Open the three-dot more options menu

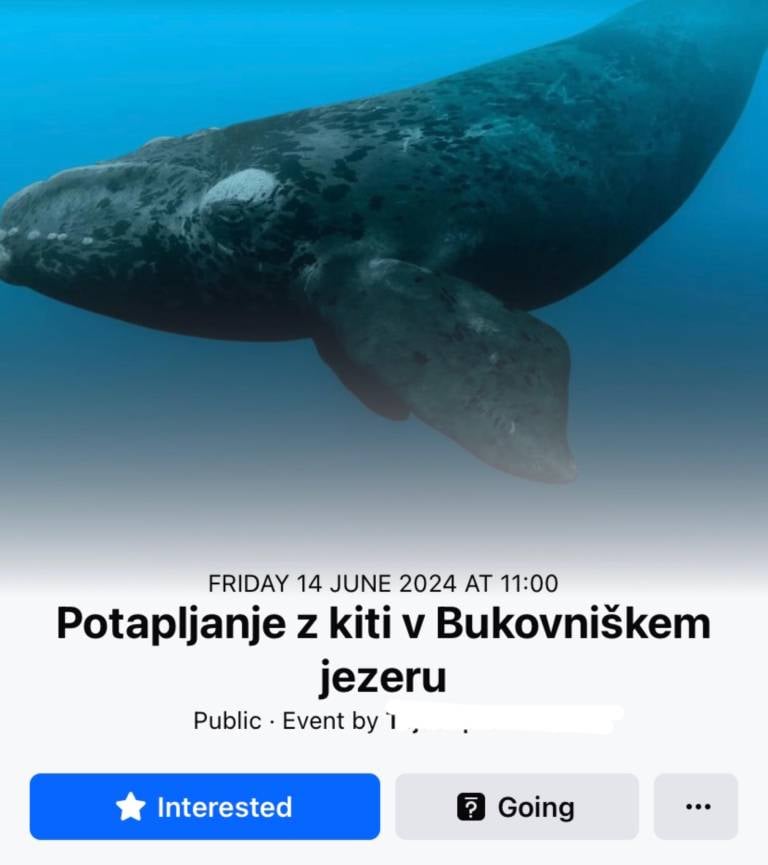click(696, 806)
